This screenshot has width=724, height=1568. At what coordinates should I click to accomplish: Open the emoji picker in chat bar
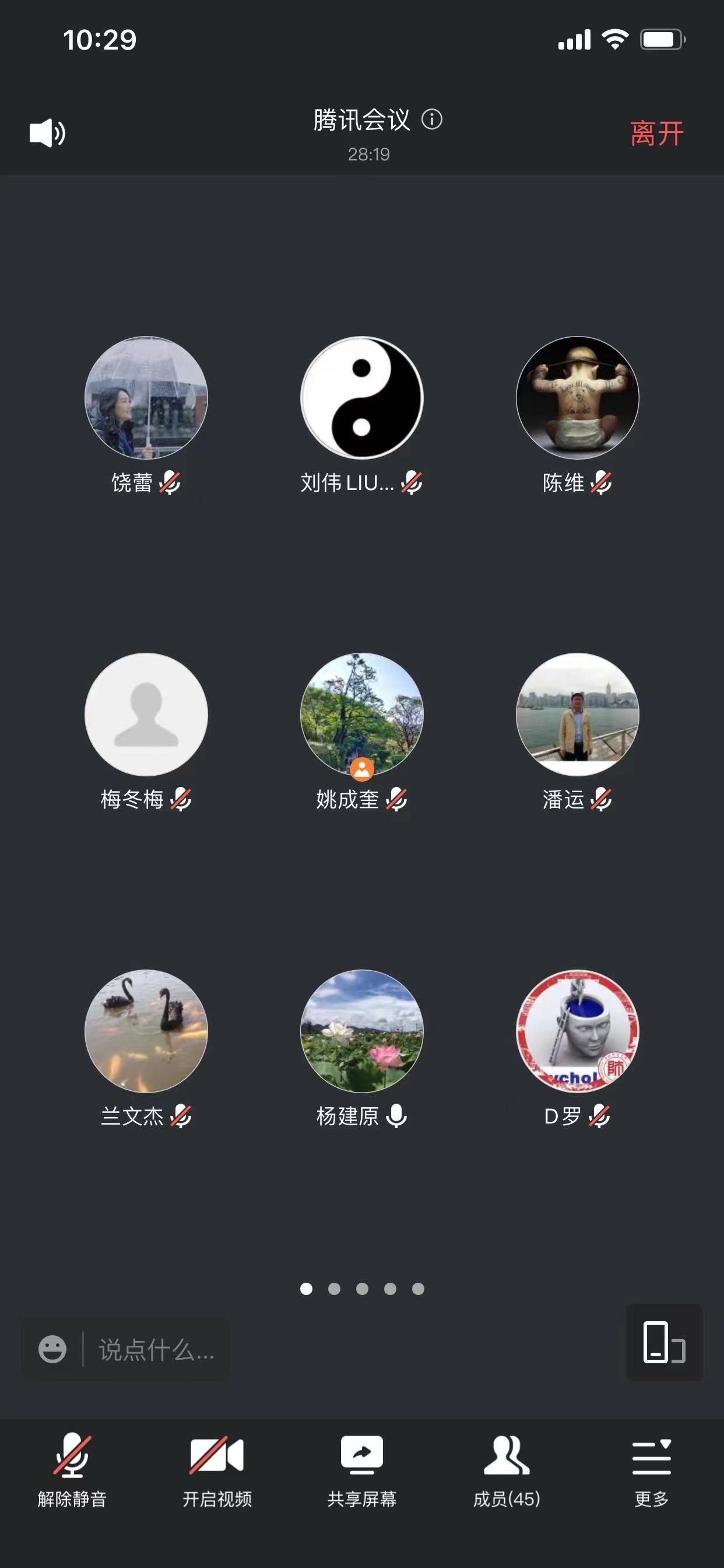click(52, 1349)
